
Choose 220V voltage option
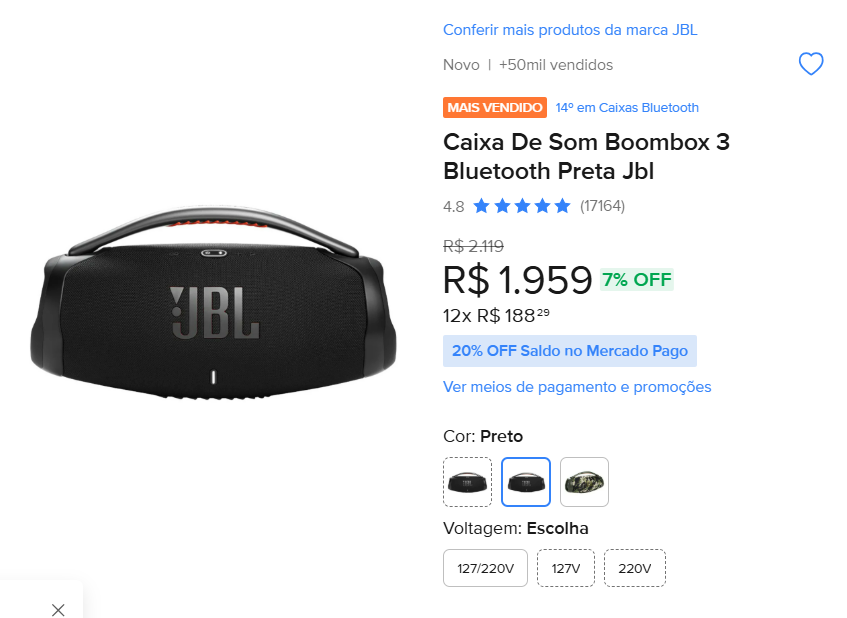(x=635, y=568)
